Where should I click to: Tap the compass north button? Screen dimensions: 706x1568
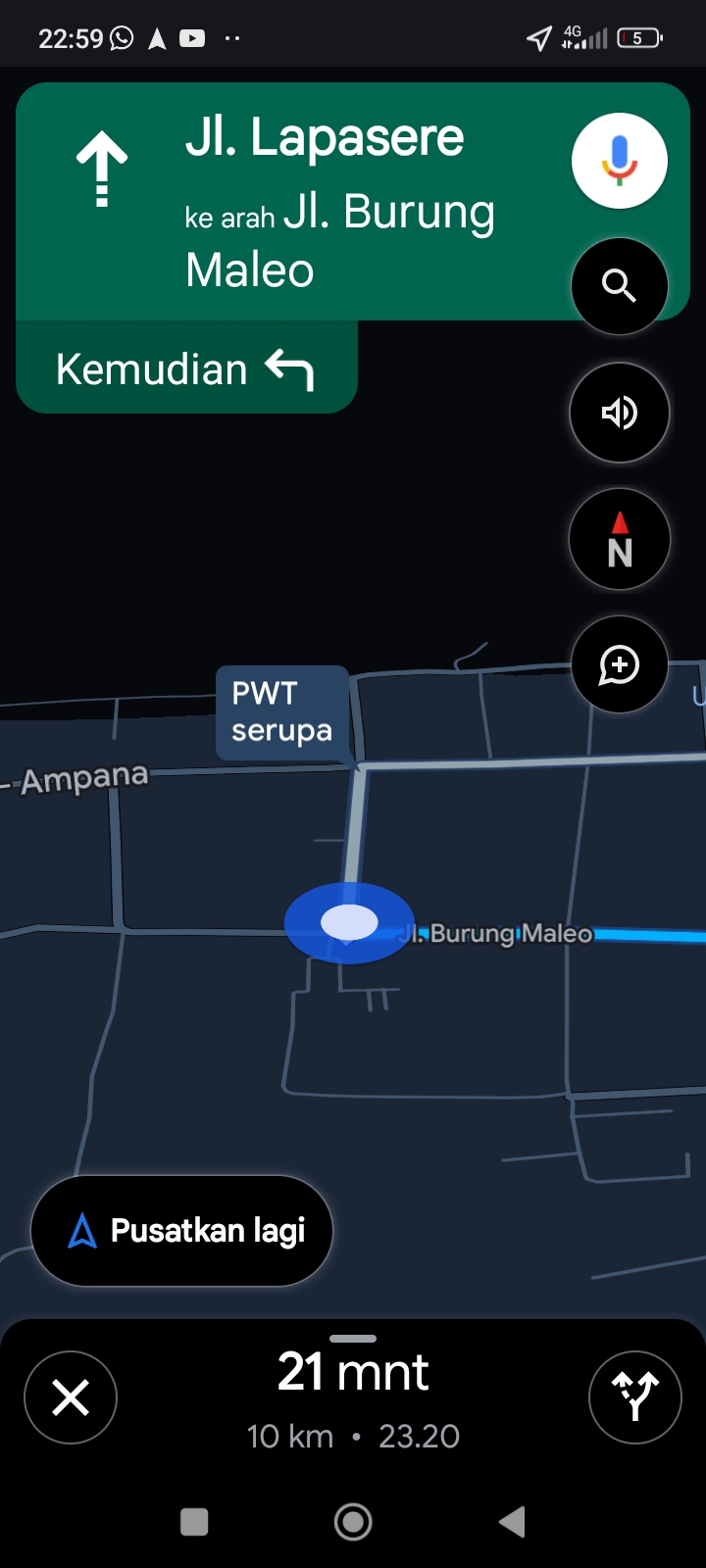(x=620, y=539)
